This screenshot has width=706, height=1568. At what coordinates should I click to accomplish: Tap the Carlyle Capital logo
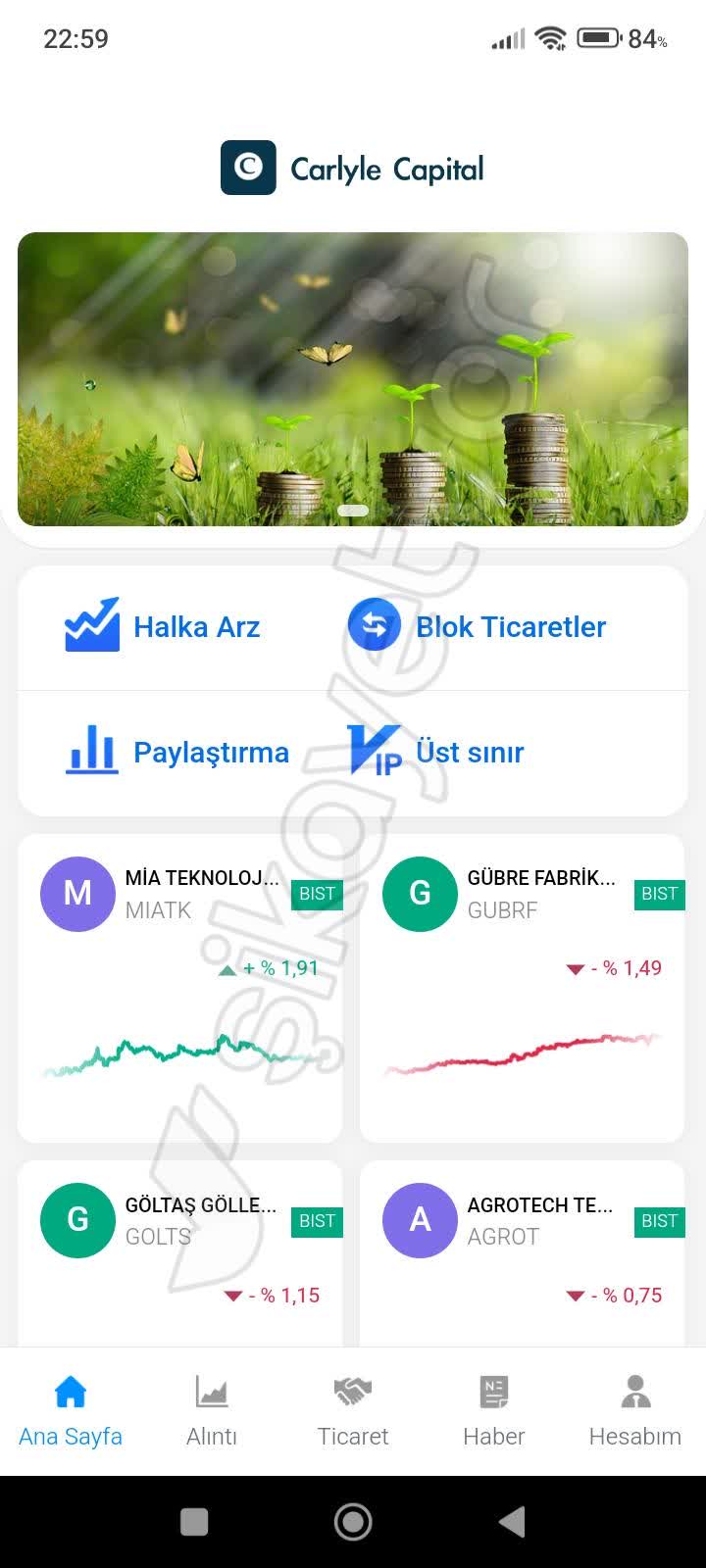(x=248, y=168)
